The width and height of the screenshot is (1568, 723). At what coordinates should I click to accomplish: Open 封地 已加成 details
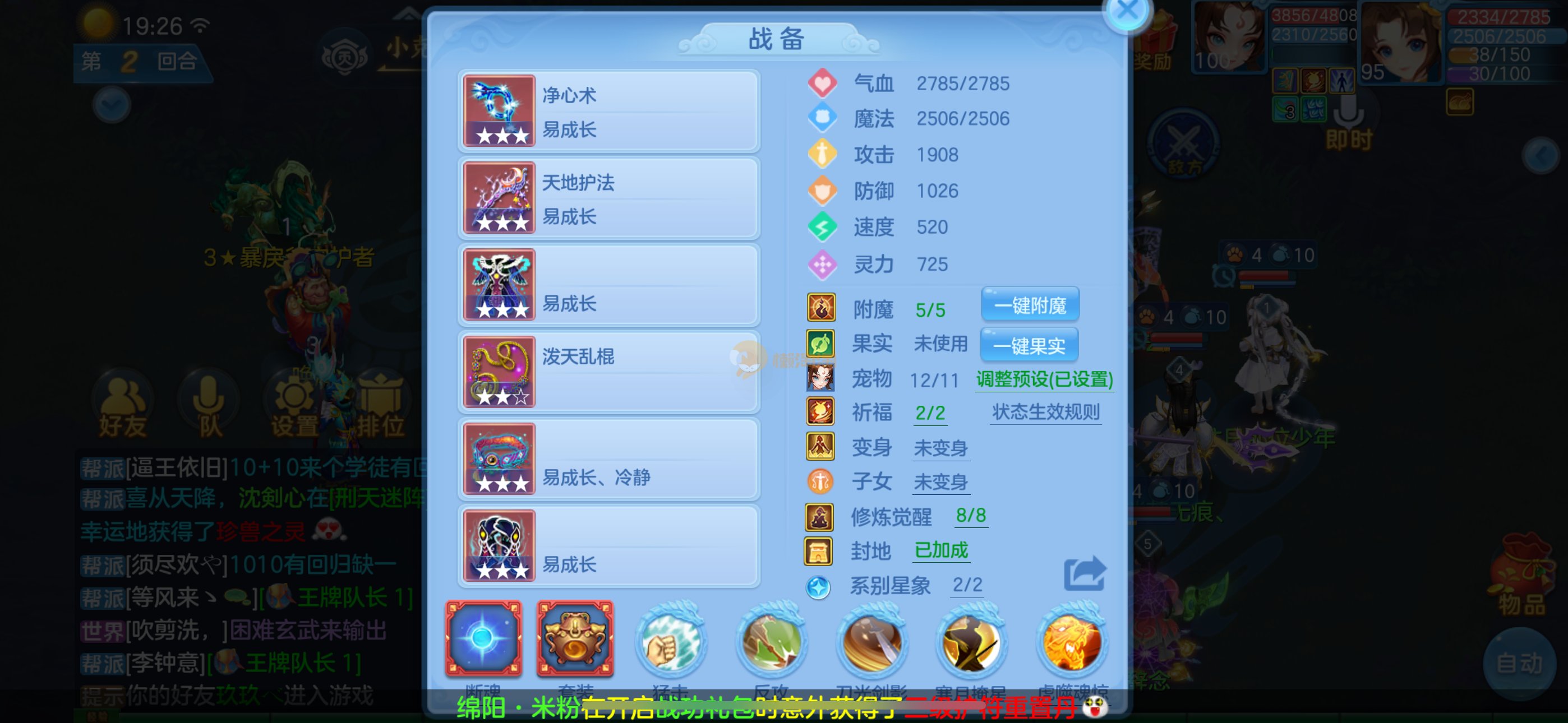point(941,551)
